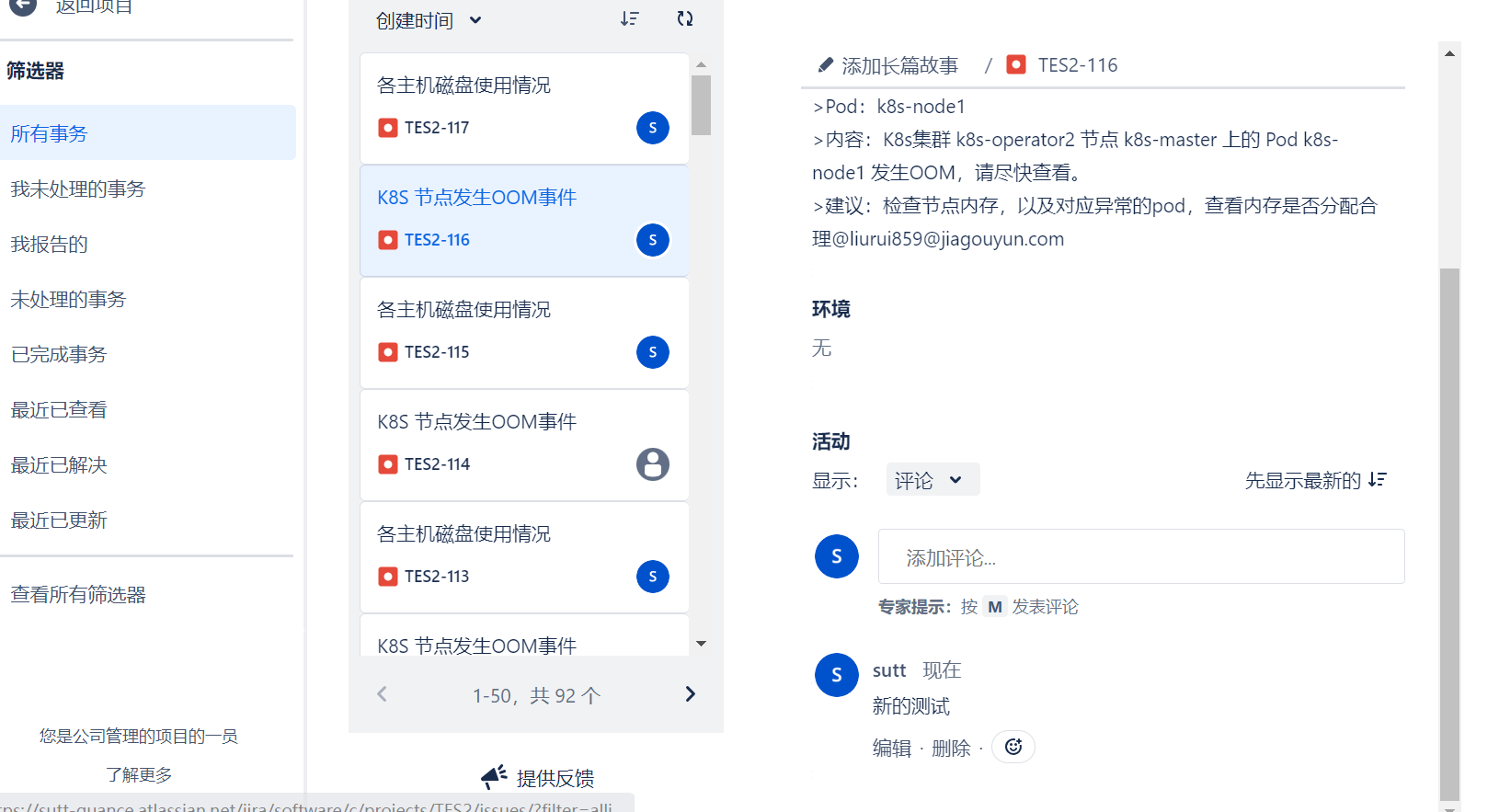Open issue TES2-115

pos(524,333)
